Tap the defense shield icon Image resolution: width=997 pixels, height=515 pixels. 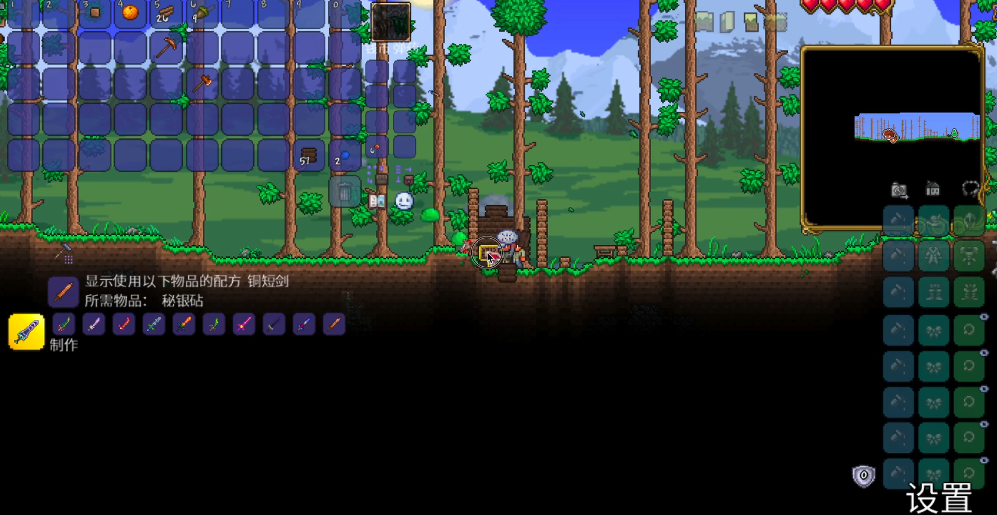click(x=863, y=476)
